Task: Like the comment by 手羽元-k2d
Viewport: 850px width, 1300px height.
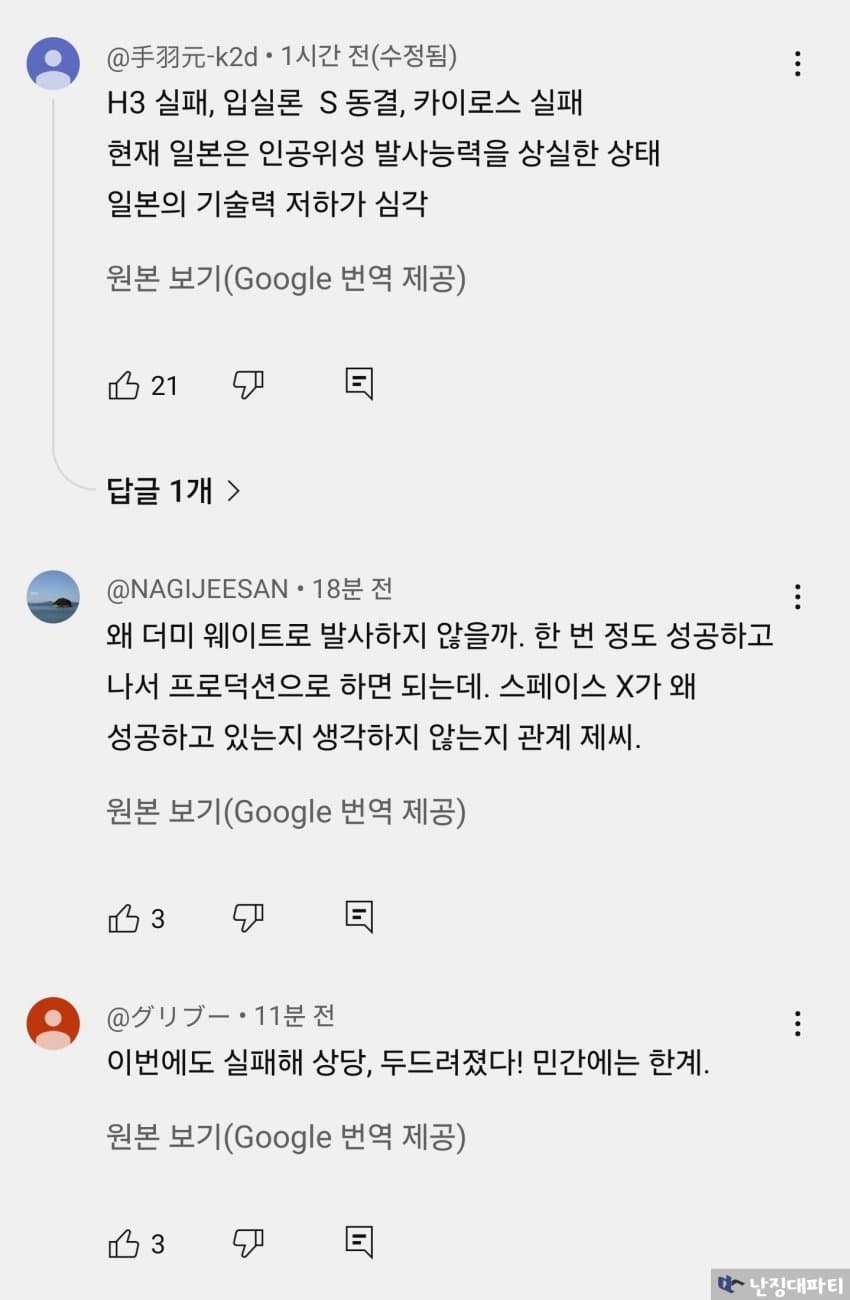Action: (x=124, y=385)
